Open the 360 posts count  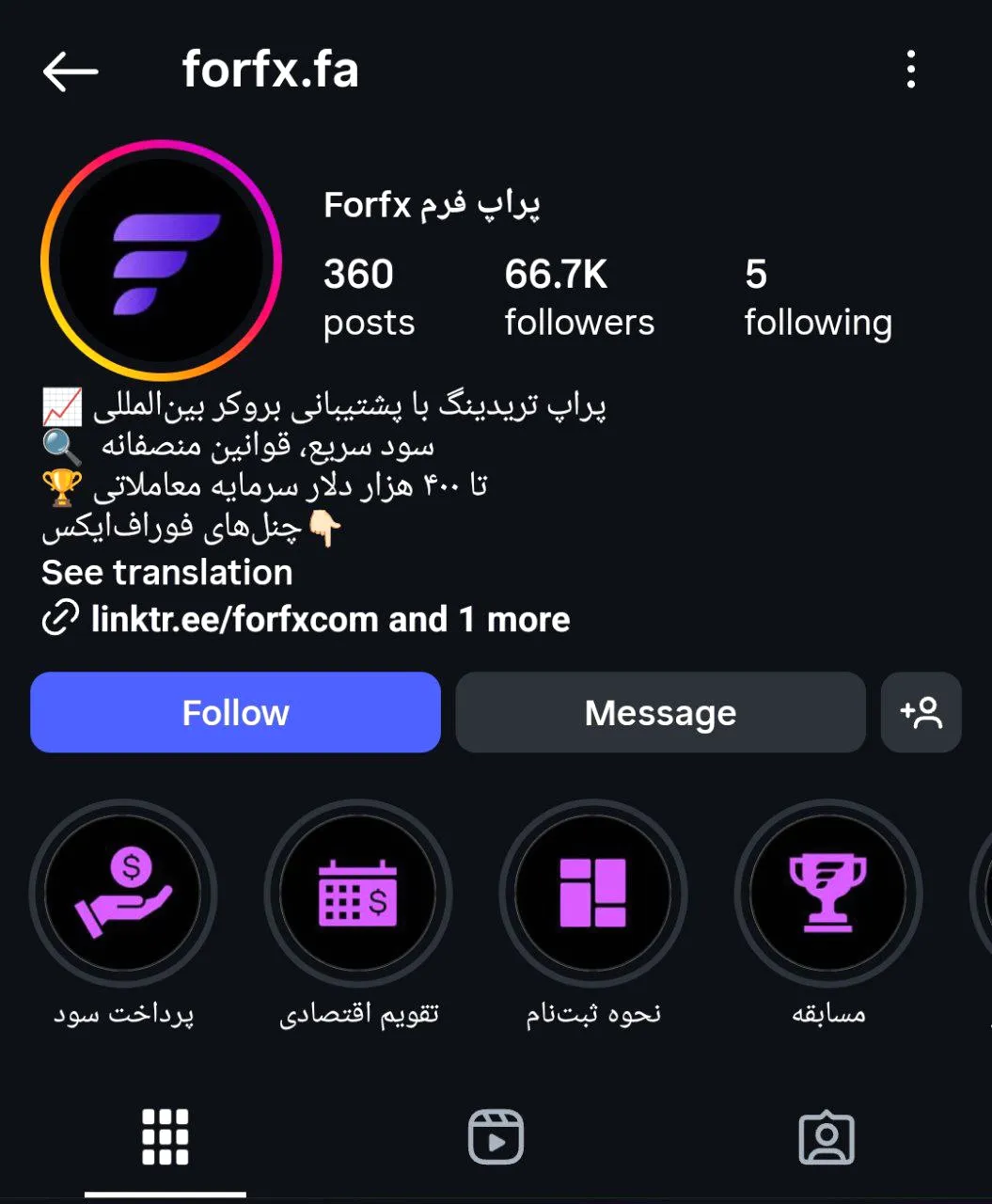369,297
